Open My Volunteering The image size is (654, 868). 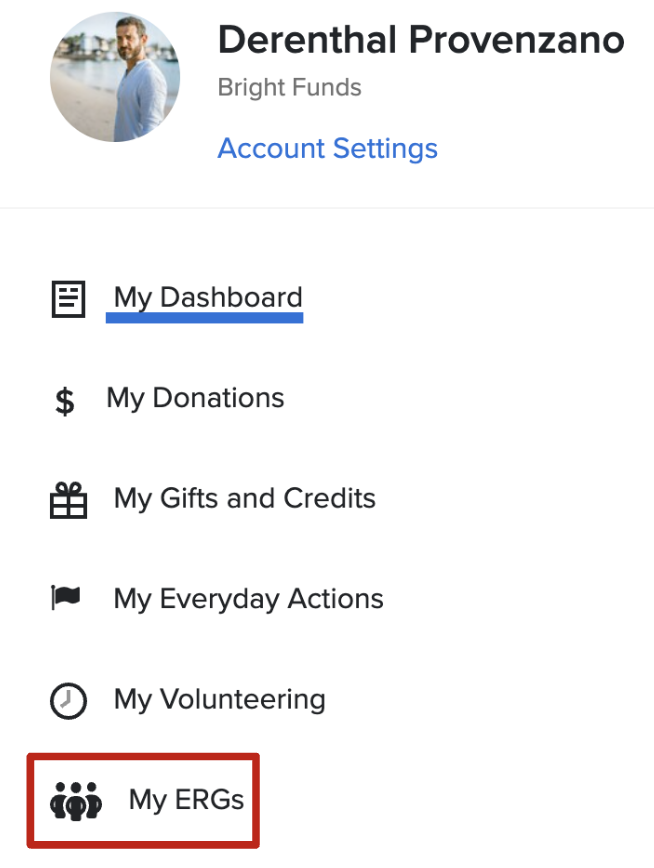coord(219,699)
